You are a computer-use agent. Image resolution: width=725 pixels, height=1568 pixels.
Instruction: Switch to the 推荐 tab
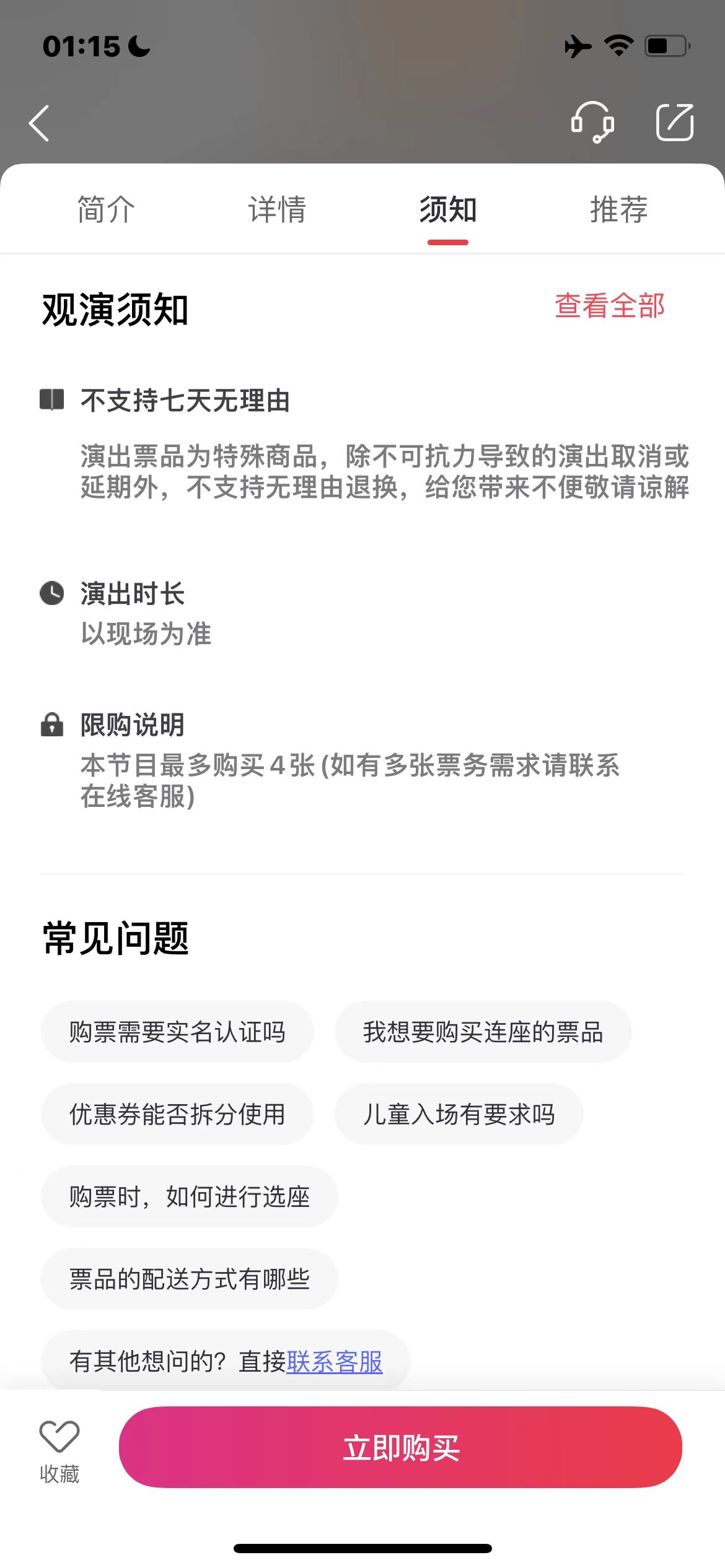[x=619, y=209]
